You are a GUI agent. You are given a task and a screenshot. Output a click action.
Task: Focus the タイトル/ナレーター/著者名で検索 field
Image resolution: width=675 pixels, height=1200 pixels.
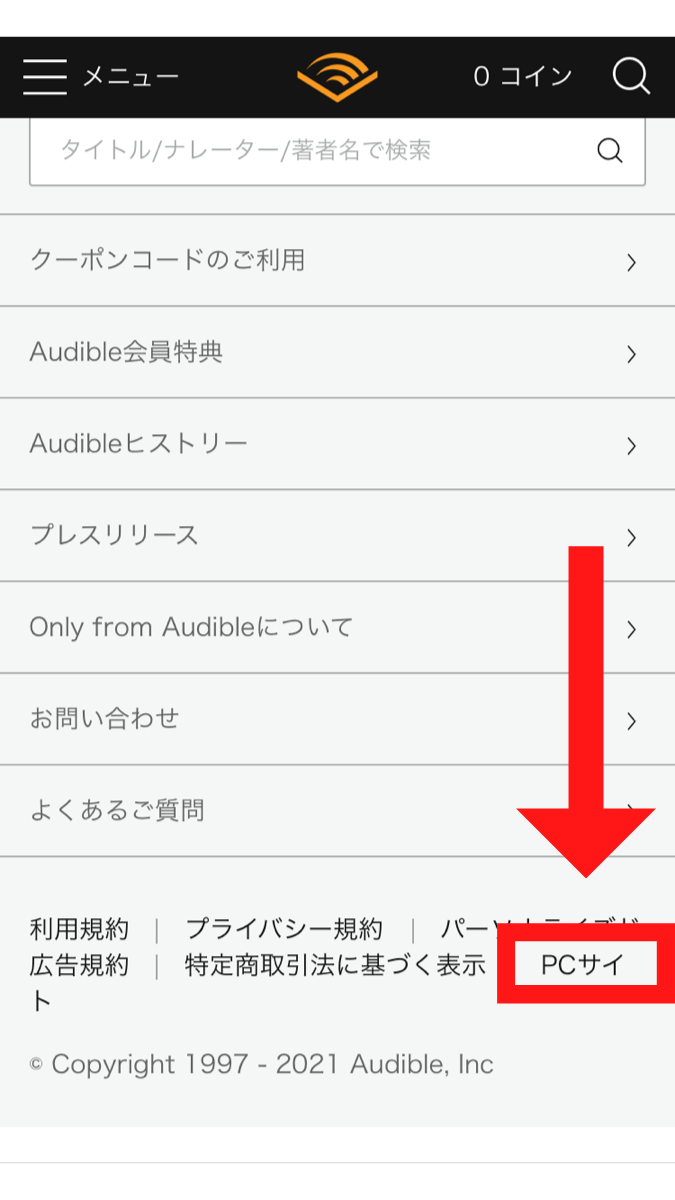click(337, 151)
